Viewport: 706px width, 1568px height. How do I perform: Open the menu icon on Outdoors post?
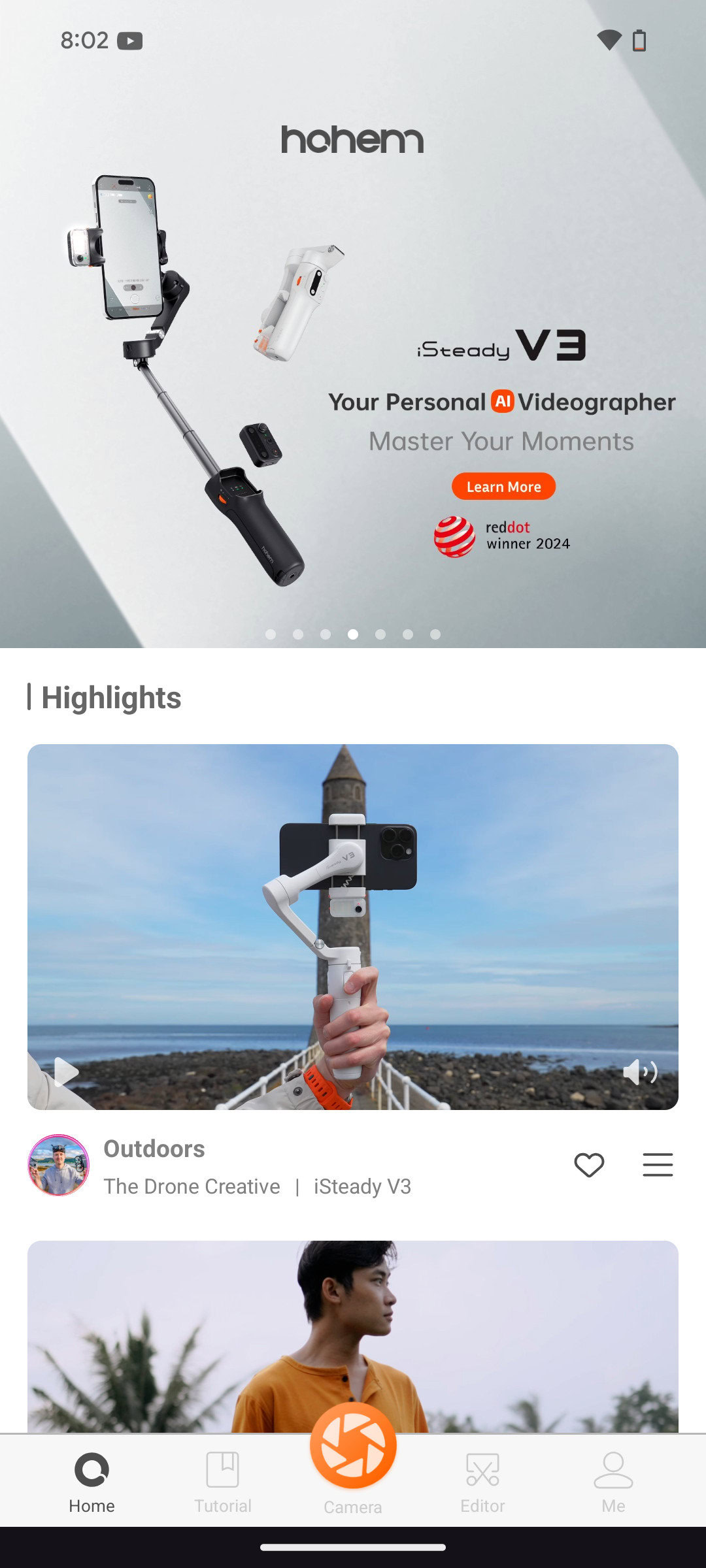(657, 1165)
